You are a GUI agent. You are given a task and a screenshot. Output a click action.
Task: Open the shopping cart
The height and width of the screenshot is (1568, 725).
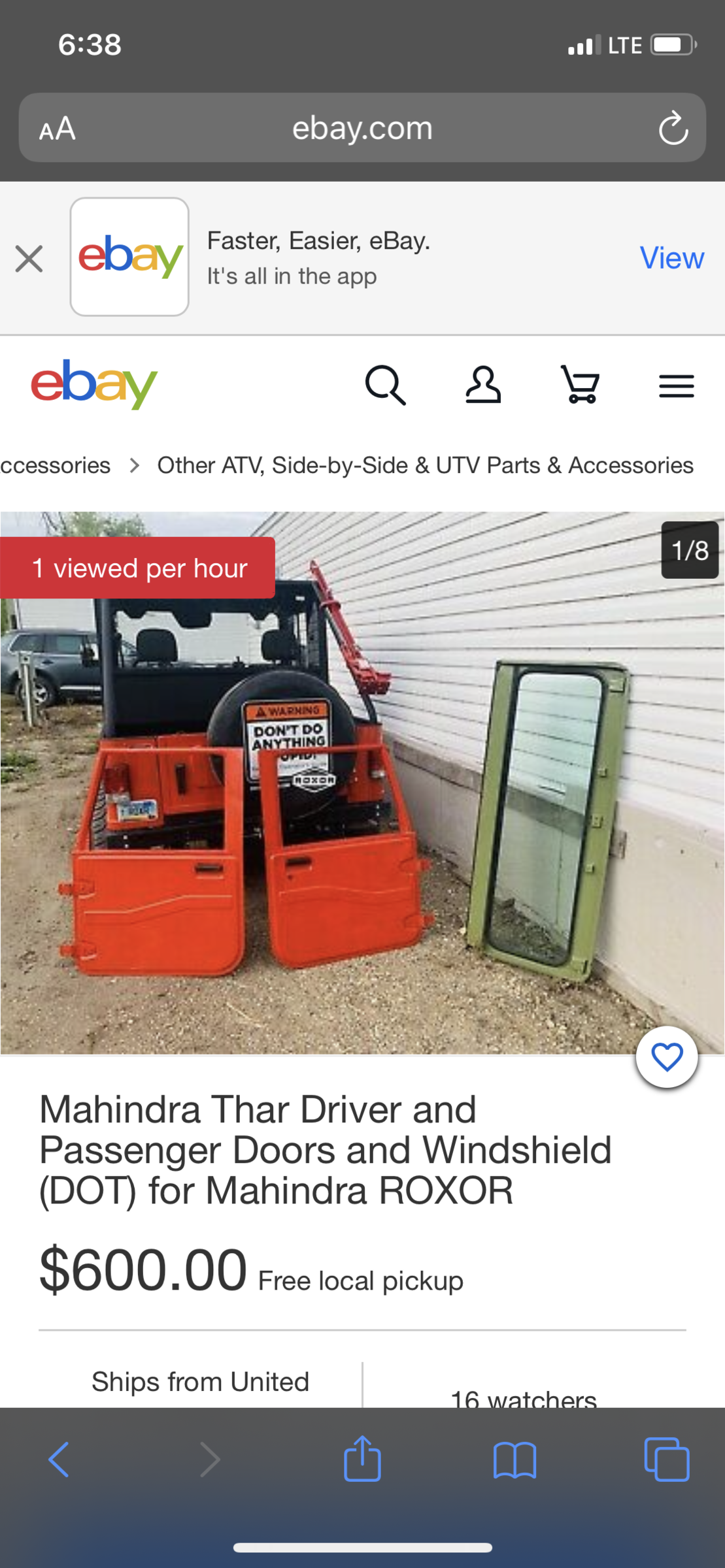coord(580,385)
